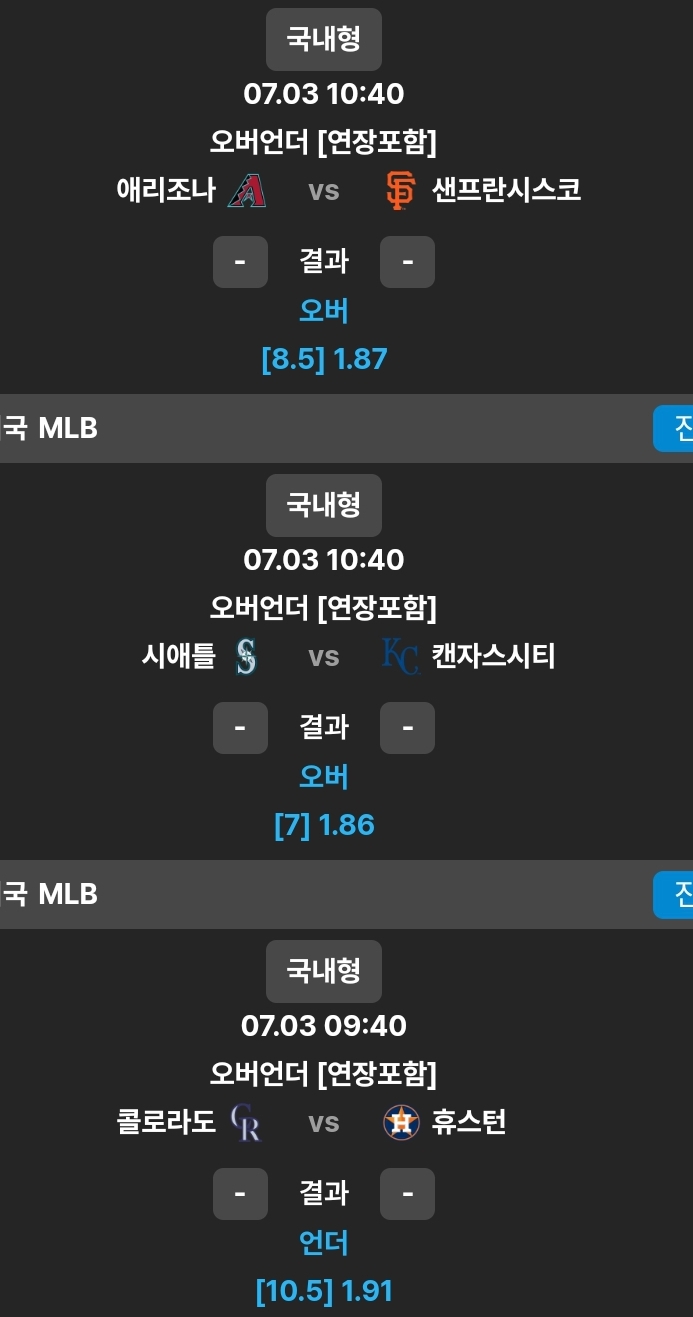Tap the 국내형 chip on the Colorado match
The width and height of the screenshot is (693, 1317).
324,971
